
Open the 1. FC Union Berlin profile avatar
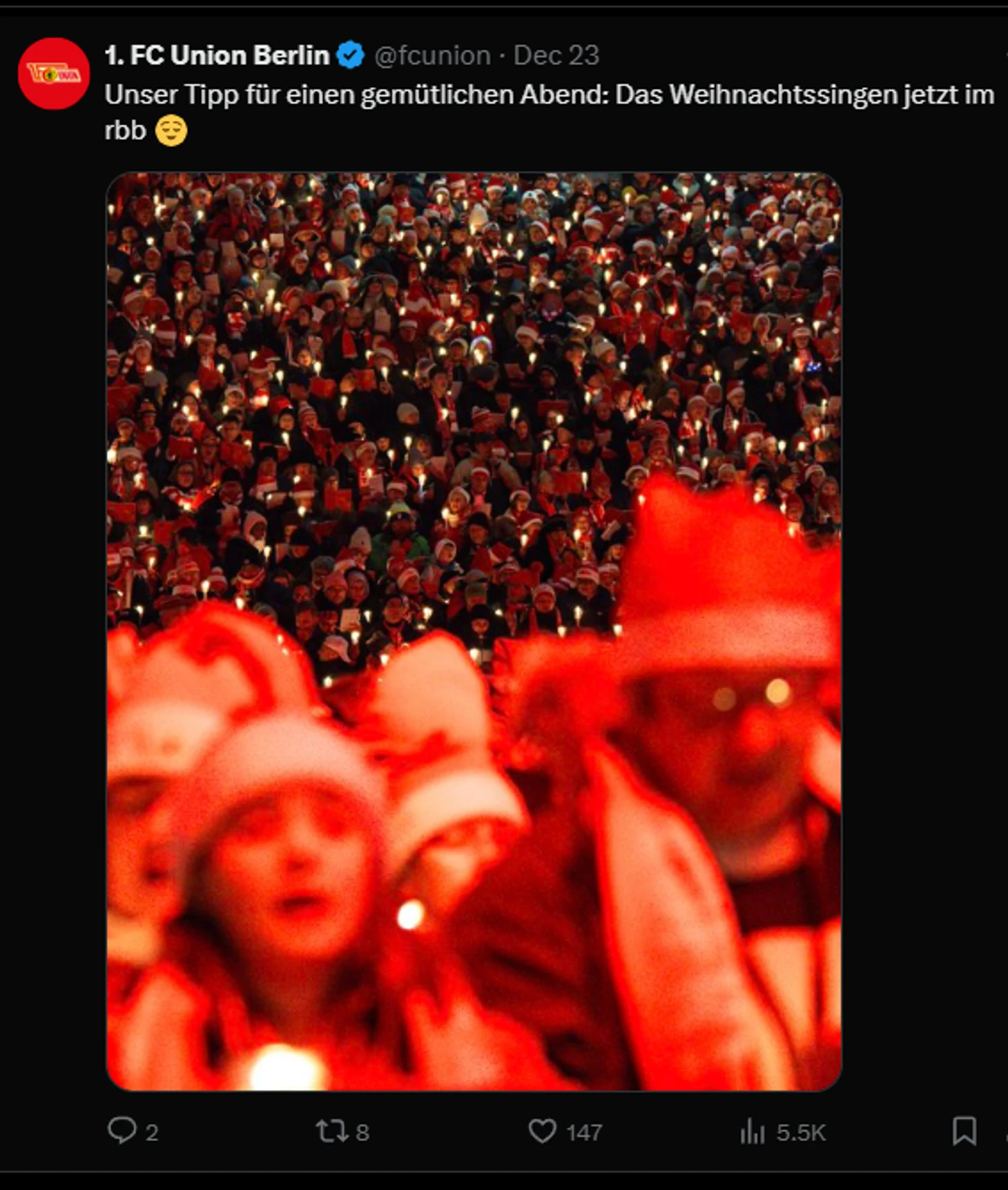54,74
